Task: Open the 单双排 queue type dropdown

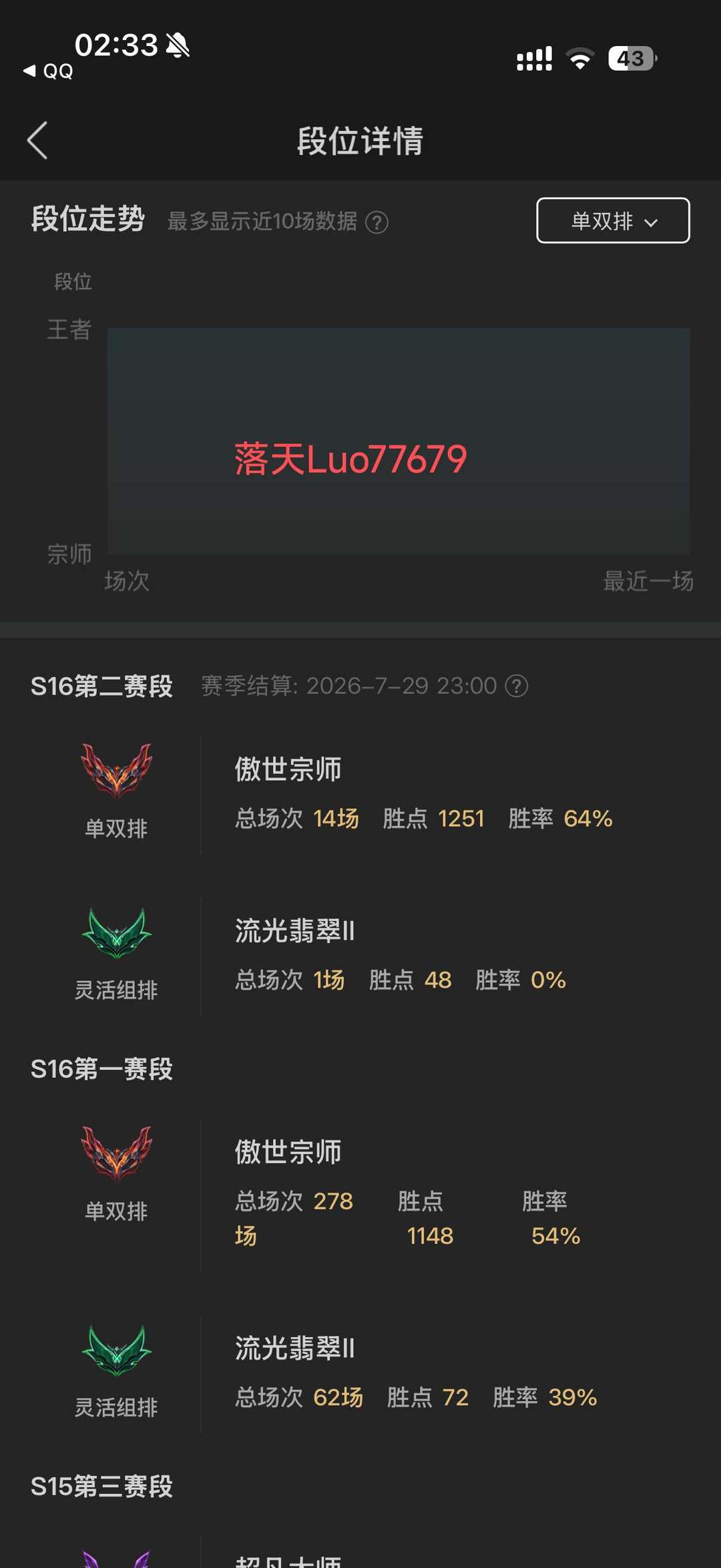Action: 613,220
